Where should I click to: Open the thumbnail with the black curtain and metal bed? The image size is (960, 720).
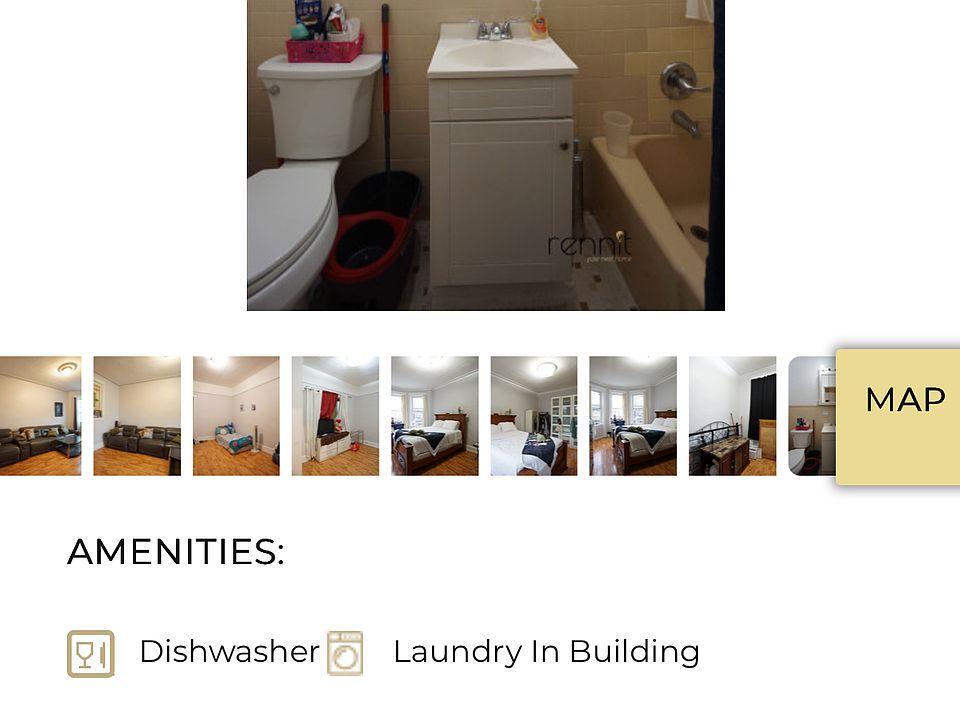pyautogui.click(x=732, y=415)
